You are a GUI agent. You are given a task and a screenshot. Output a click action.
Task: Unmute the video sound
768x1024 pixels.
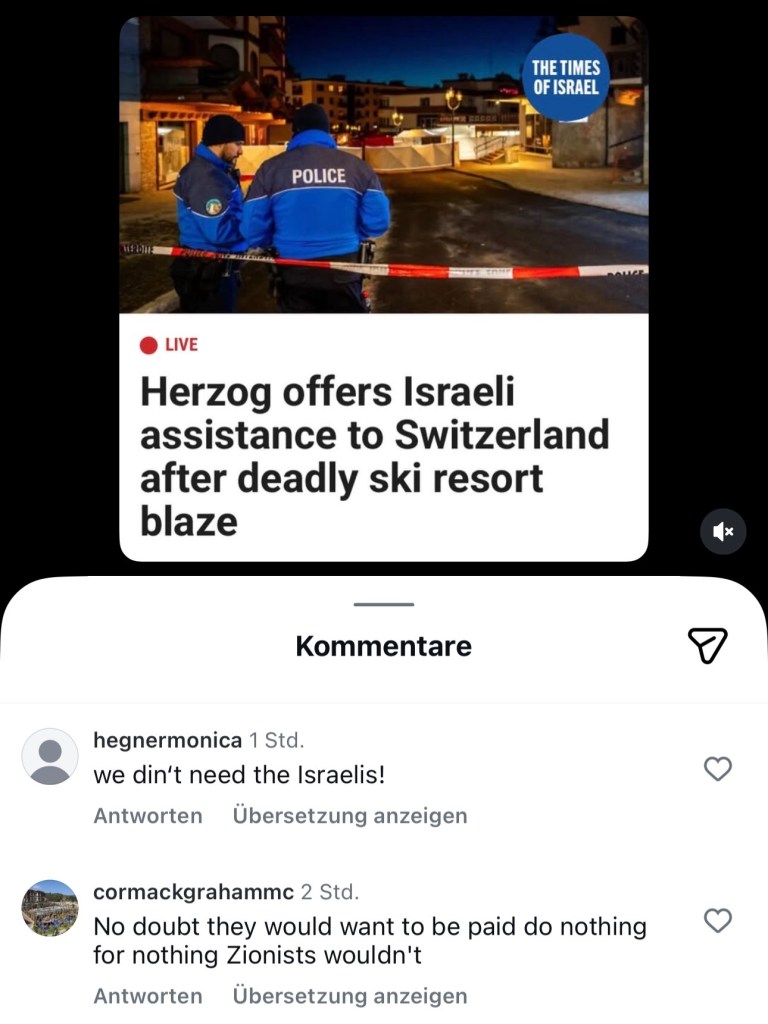click(722, 531)
